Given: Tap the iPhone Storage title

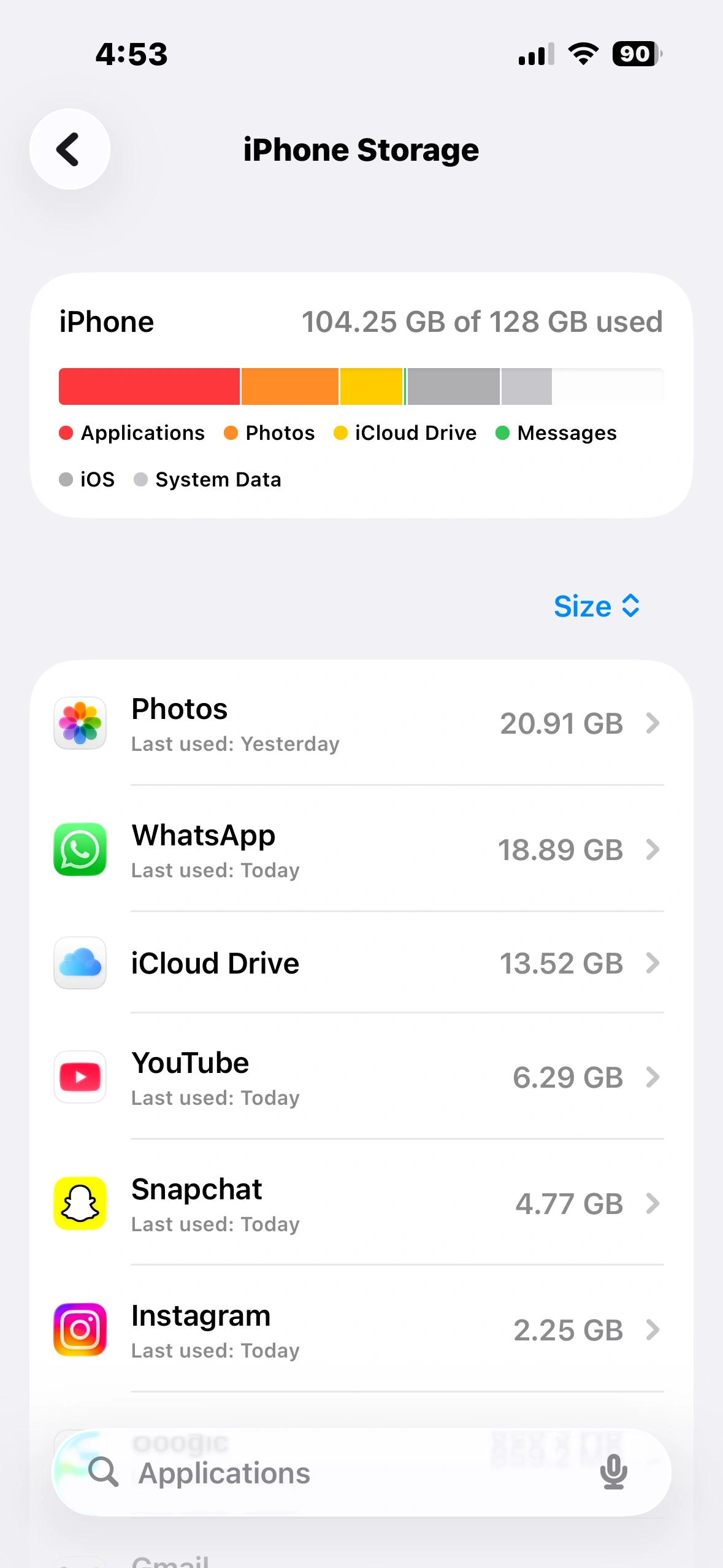Looking at the screenshot, I should (361, 149).
